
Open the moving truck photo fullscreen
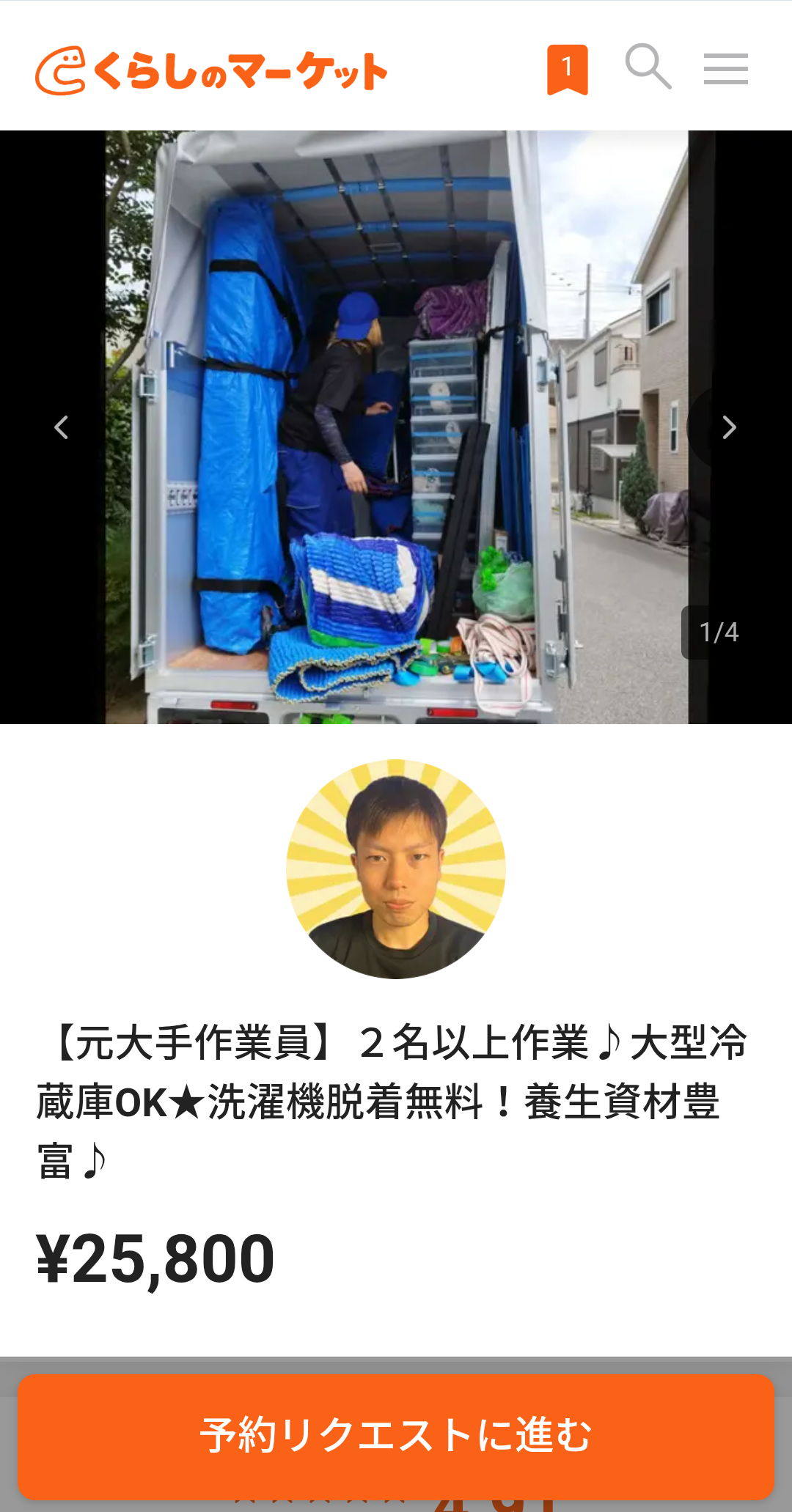point(396,427)
